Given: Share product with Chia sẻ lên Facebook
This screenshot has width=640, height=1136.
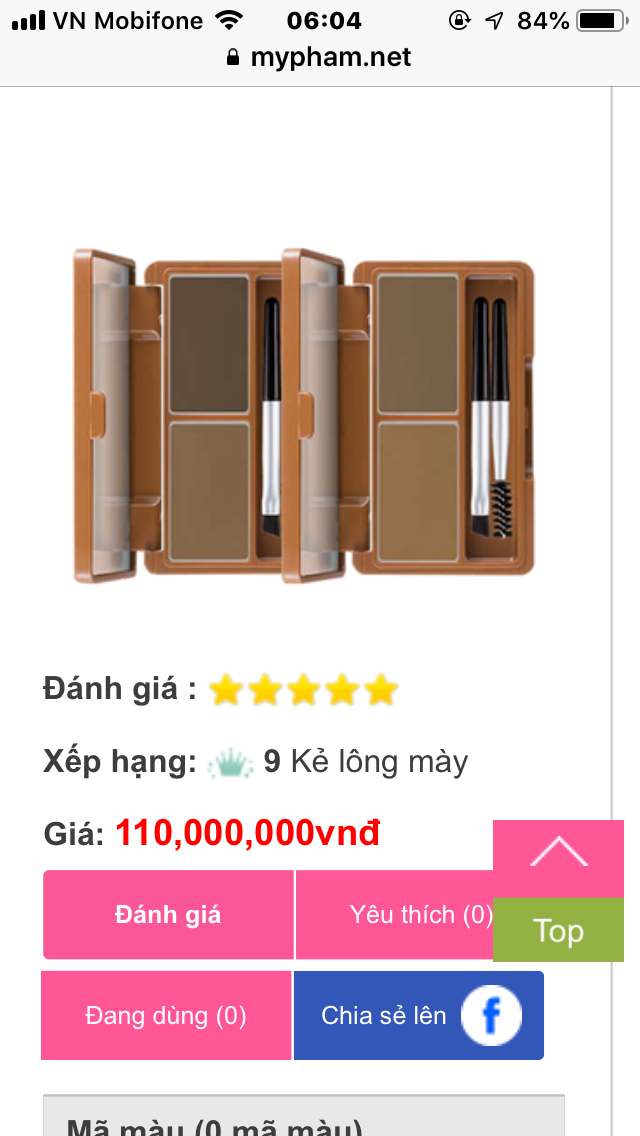Looking at the screenshot, I should point(418,1015).
